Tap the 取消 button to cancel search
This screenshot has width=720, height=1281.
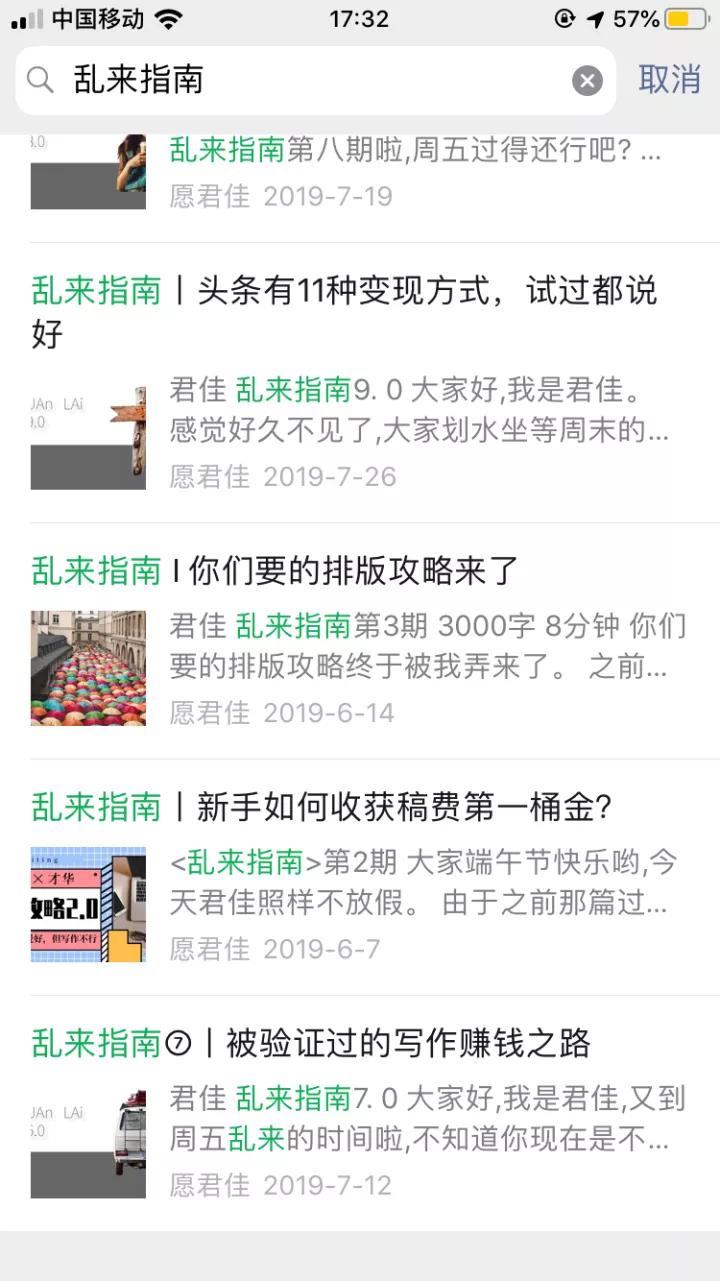[x=671, y=80]
